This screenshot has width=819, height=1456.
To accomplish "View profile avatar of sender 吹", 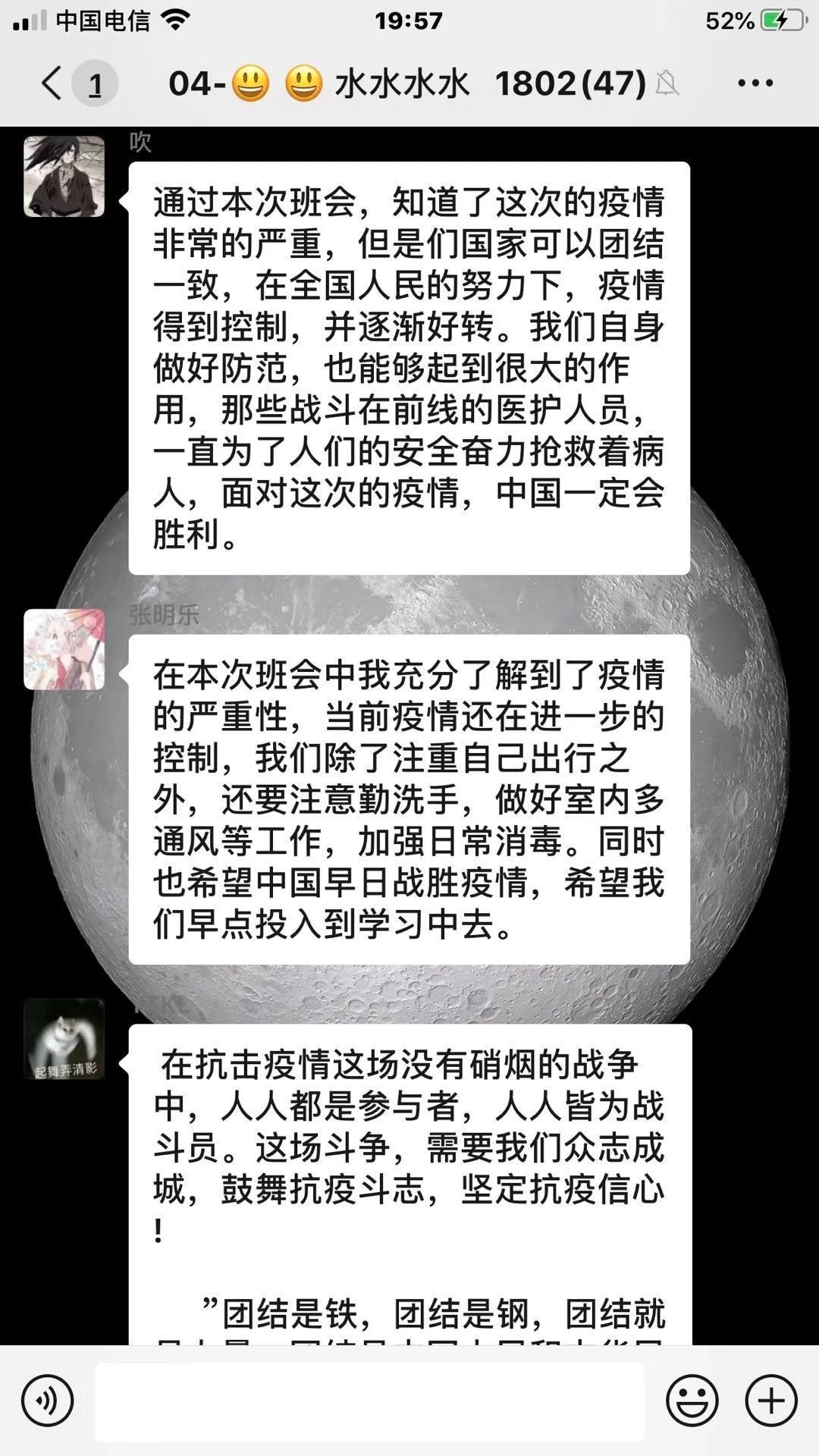I will 64,177.
